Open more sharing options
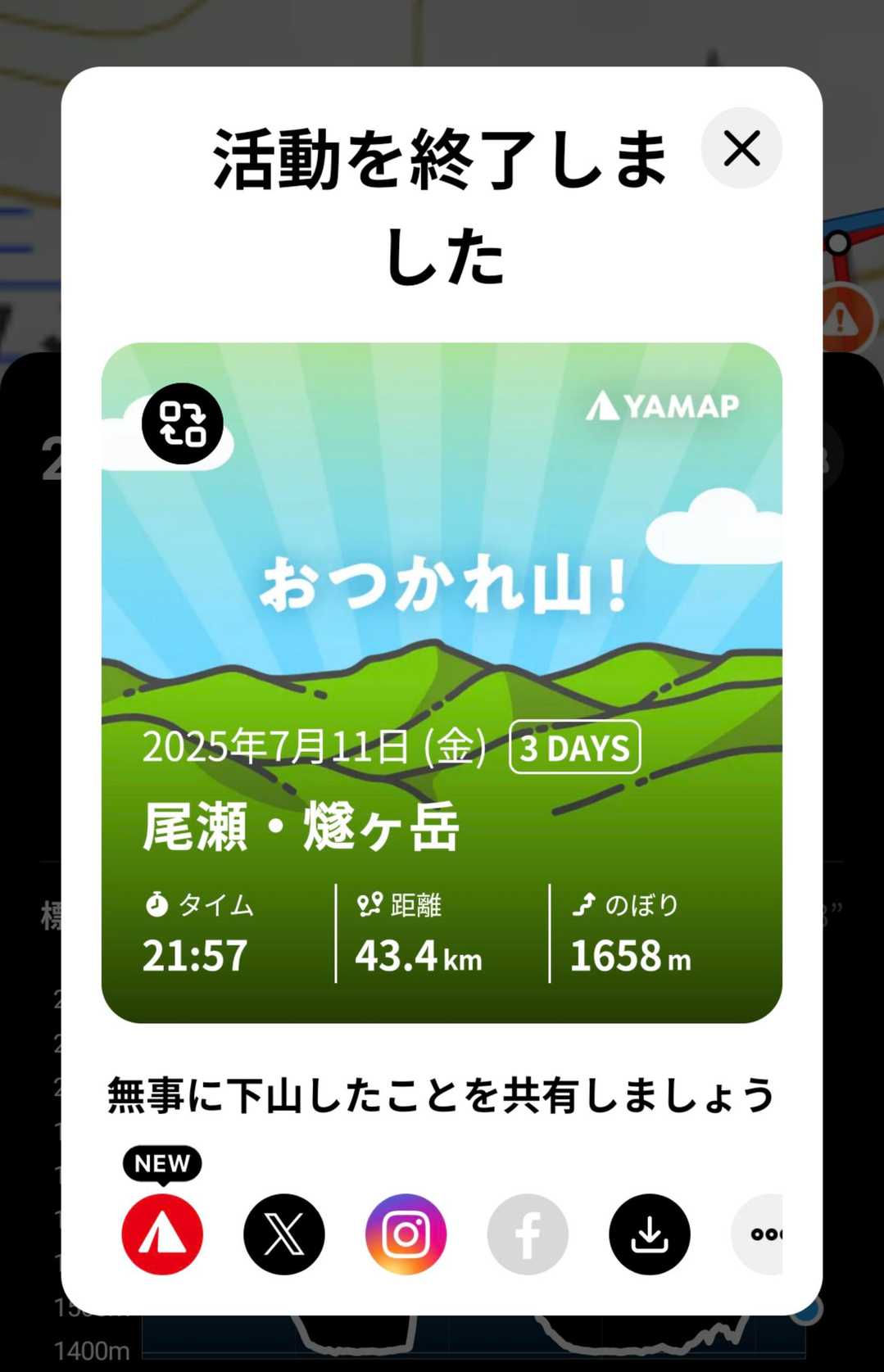 click(760, 1234)
